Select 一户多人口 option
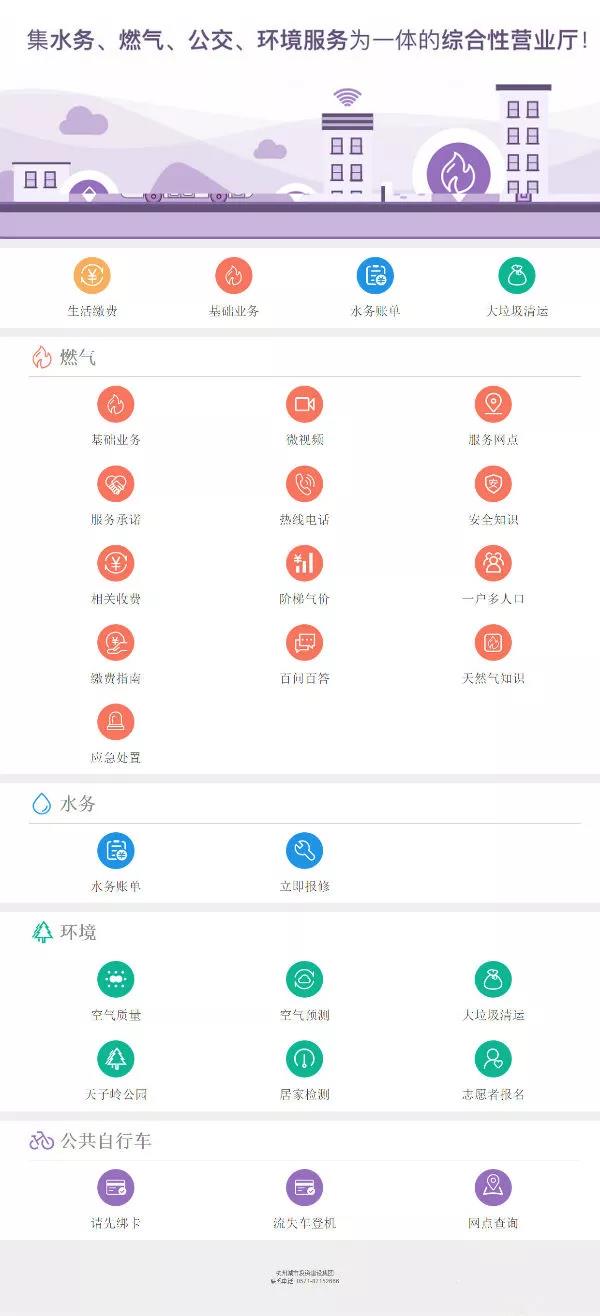The width and height of the screenshot is (600, 1316). click(493, 563)
